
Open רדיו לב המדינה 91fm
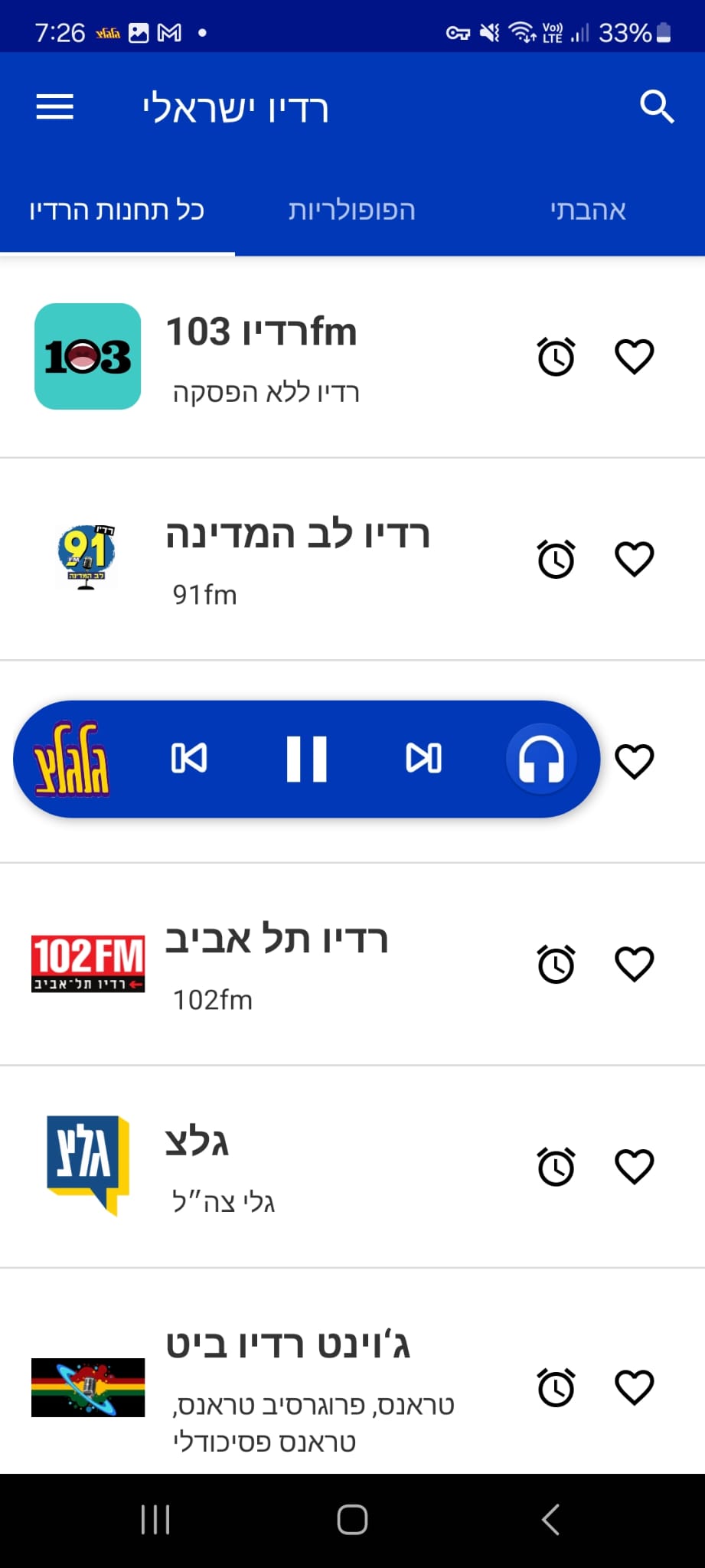tap(297, 559)
